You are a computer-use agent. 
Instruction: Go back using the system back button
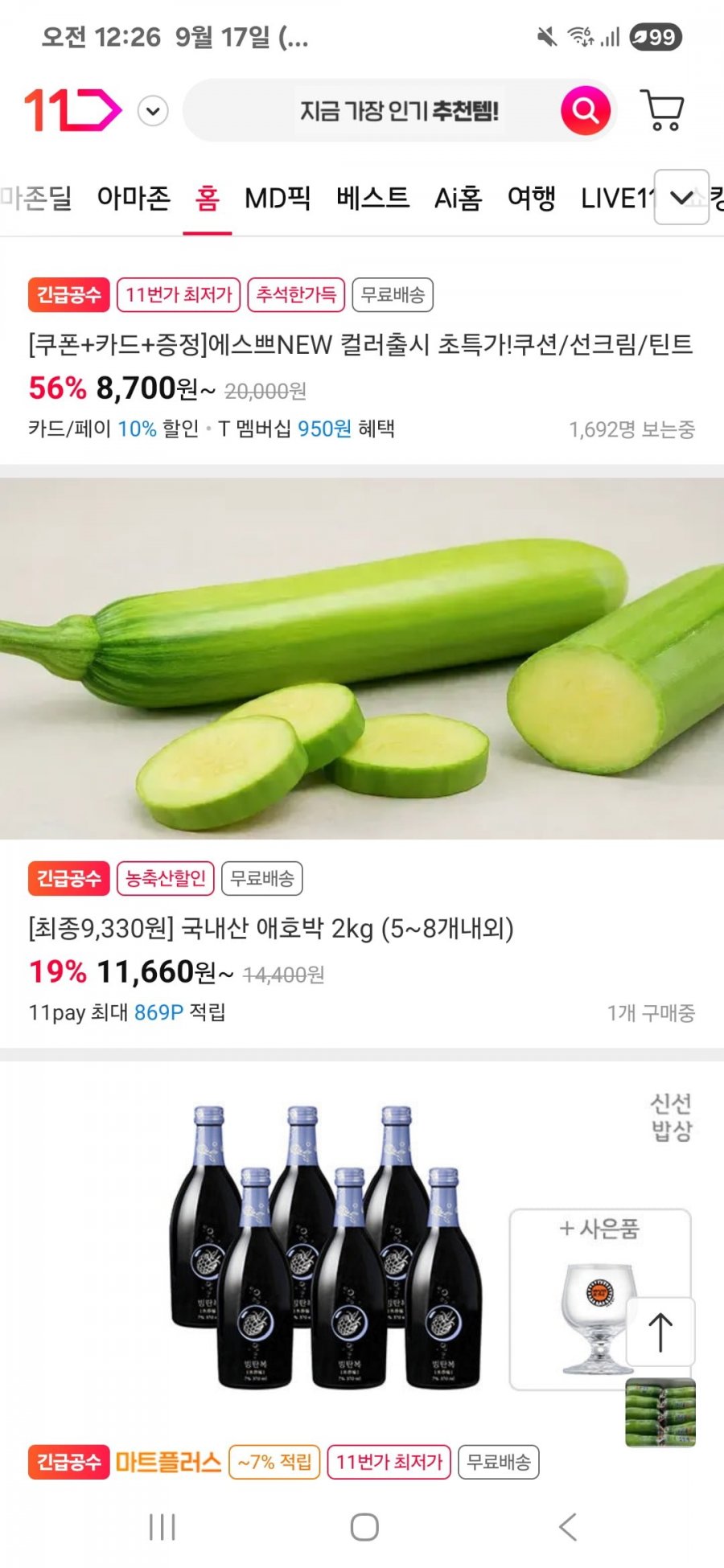568,1526
